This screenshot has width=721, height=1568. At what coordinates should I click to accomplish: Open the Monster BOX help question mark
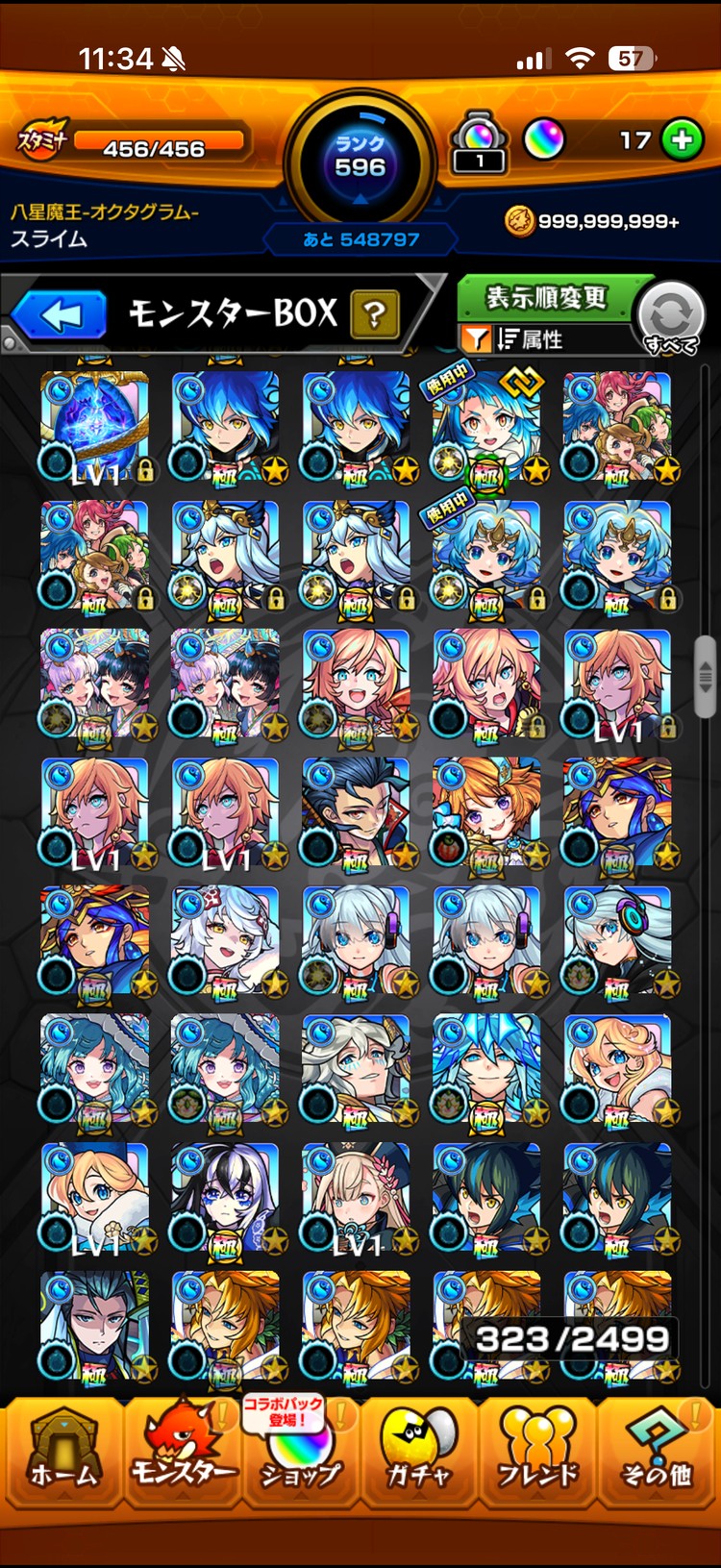click(375, 314)
